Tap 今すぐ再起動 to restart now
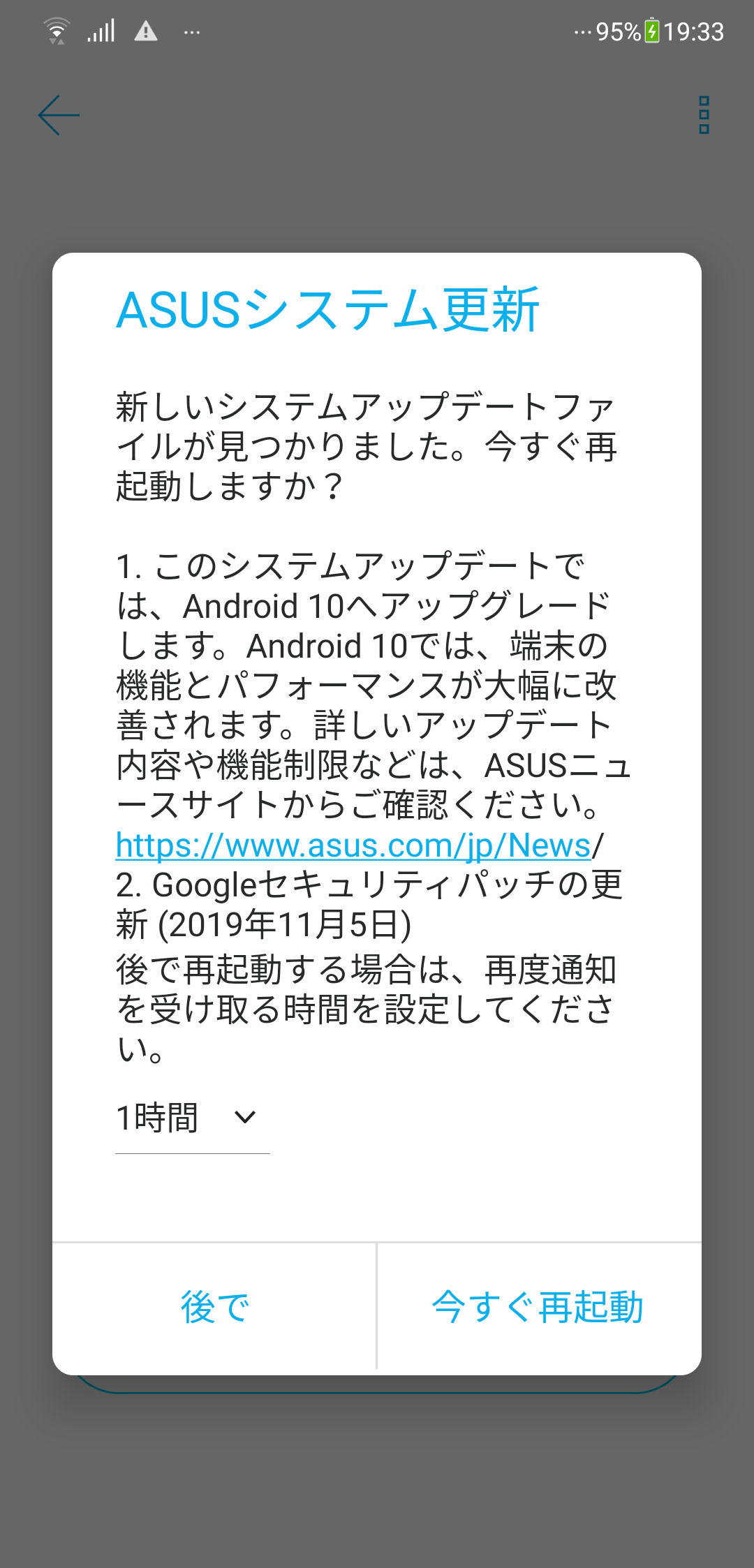Image resolution: width=754 pixels, height=1568 pixels. (x=538, y=1307)
